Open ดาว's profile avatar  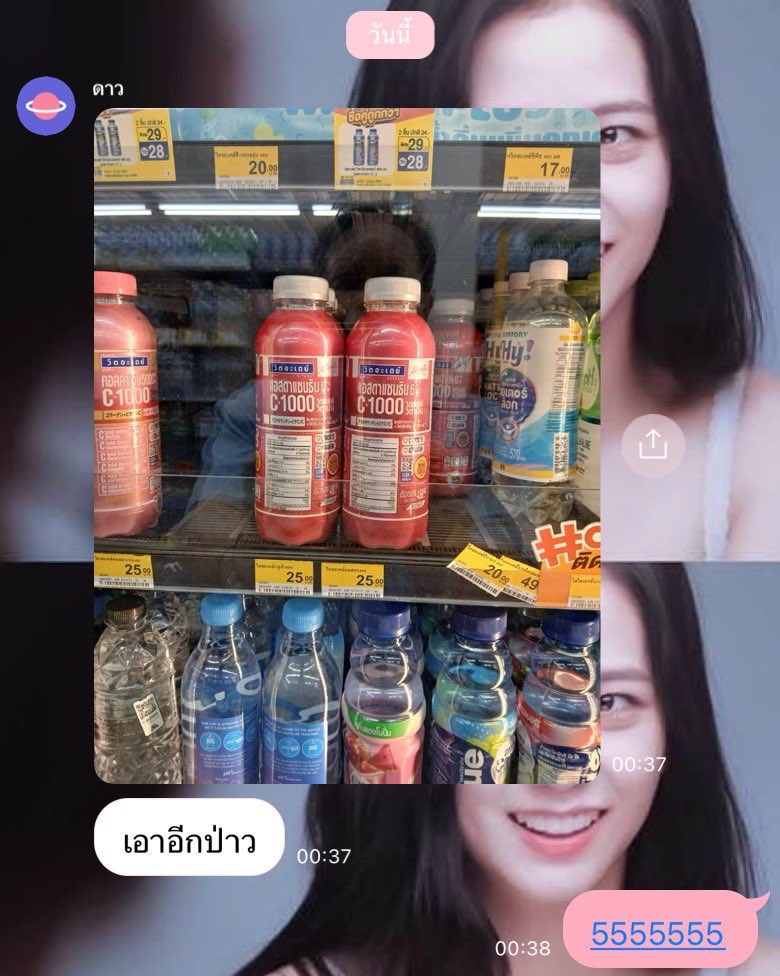coord(46,105)
